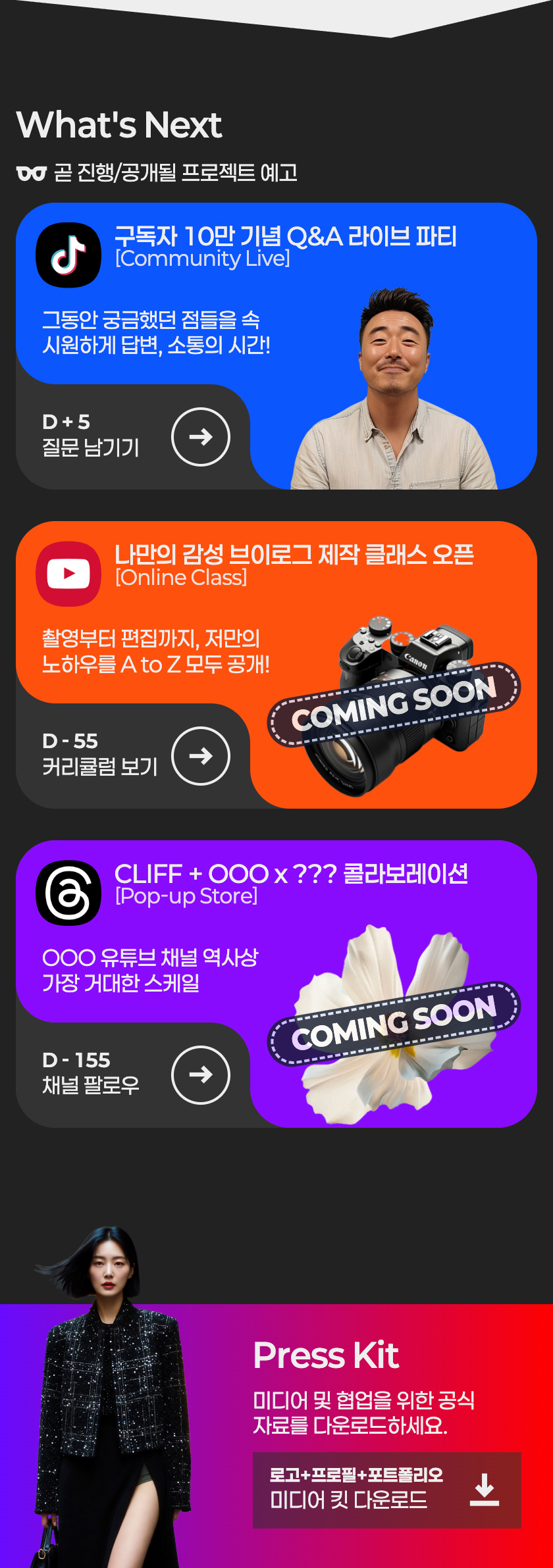Open the 구독자 10만 기념 Q&A 라이브 파티 card
This screenshot has height=1568, width=553.
(x=286, y=237)
